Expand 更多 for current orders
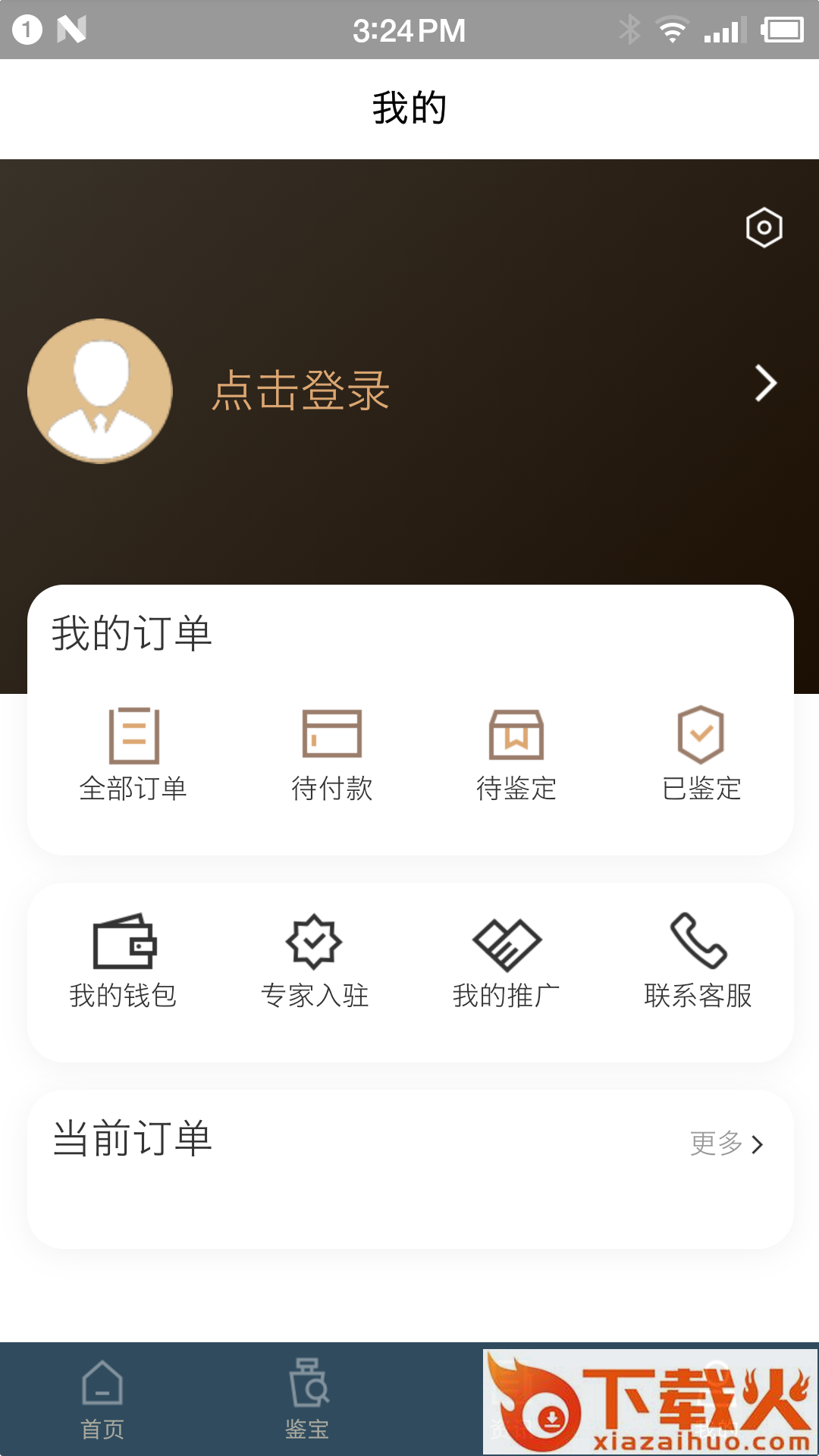This screenshot has width=819, height=1456. click(726, 1144)
